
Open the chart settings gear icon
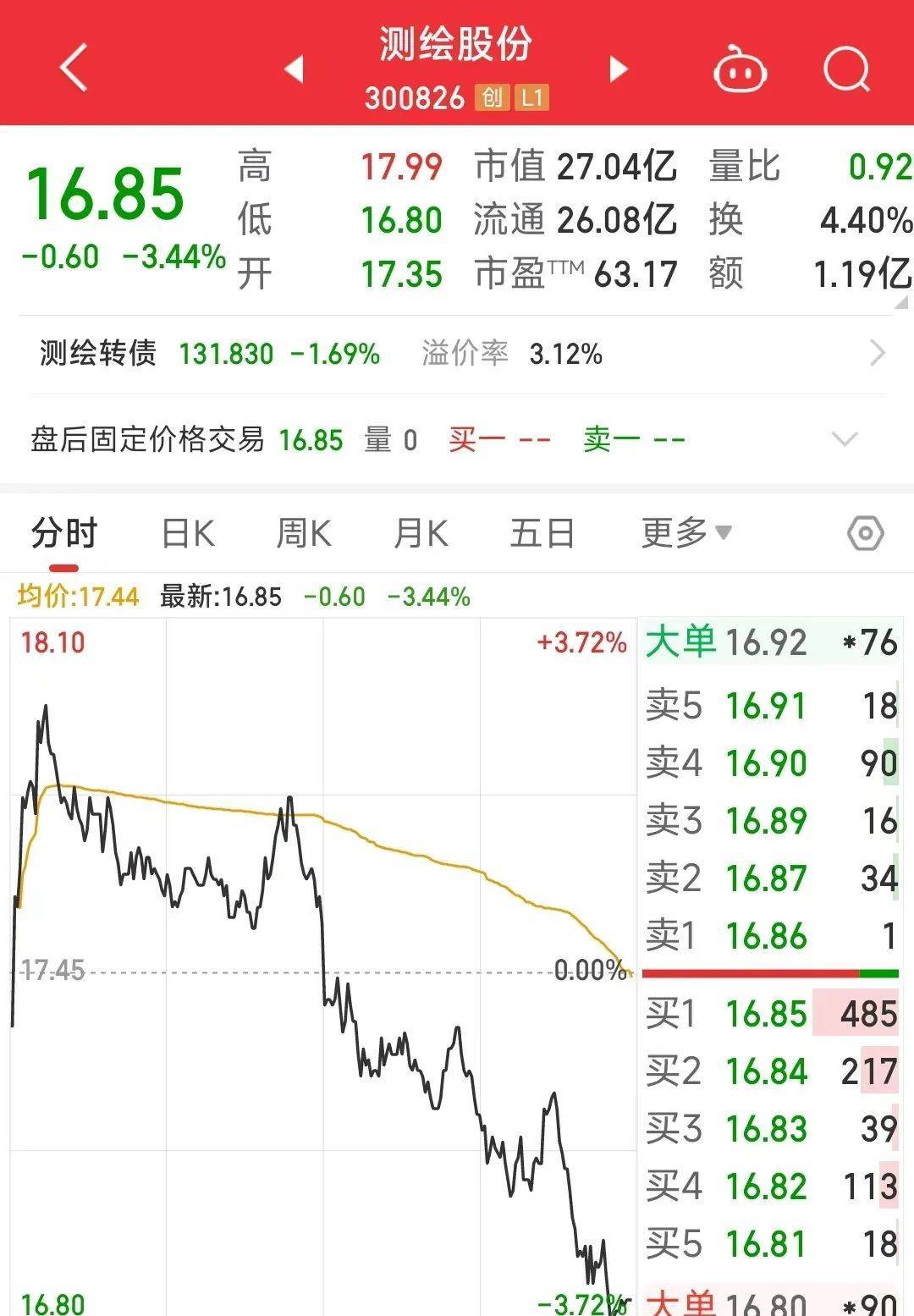tap(863, 533)
